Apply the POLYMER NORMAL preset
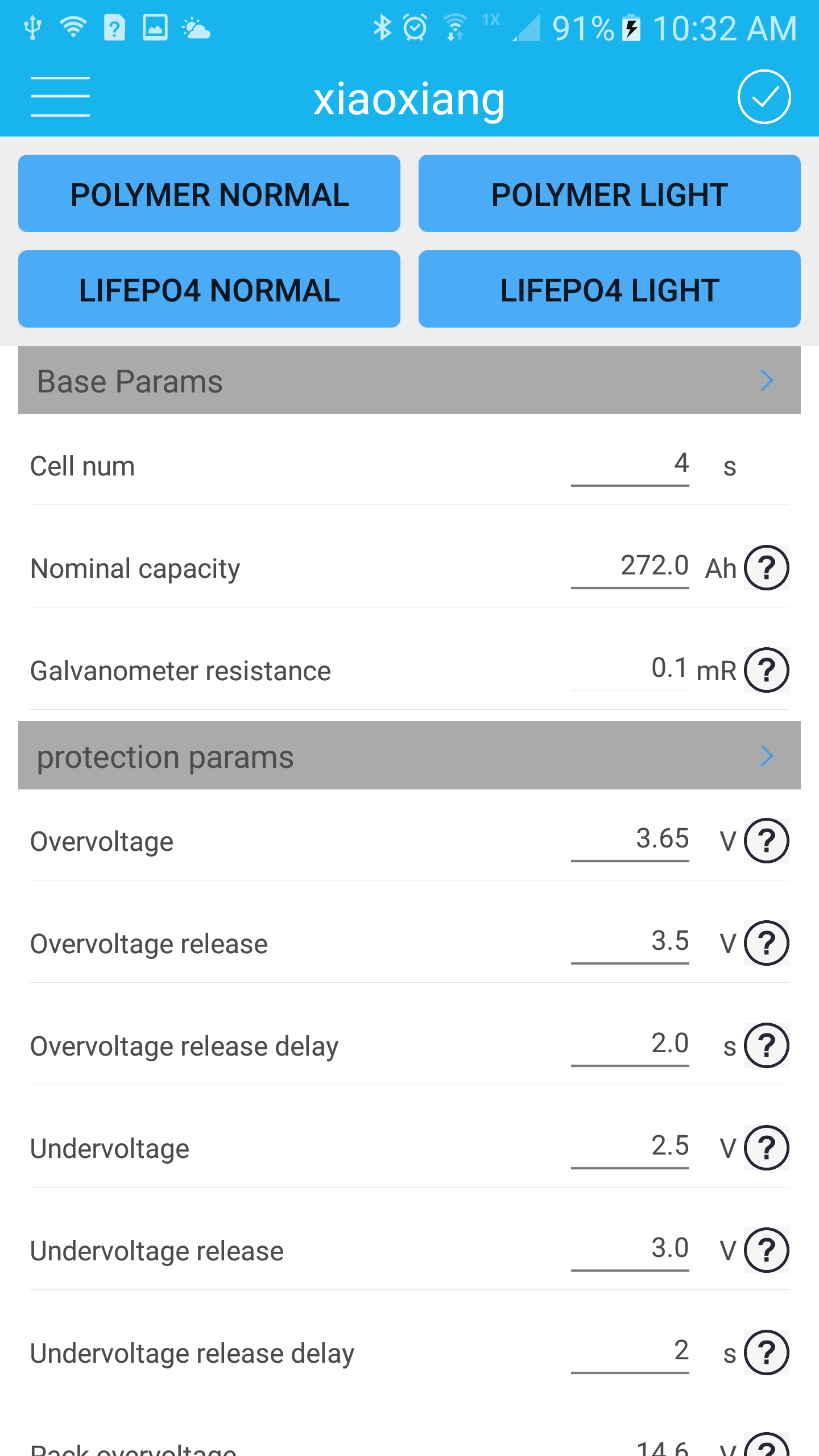Screen dimensions: 819x1456 pos(209,193)
